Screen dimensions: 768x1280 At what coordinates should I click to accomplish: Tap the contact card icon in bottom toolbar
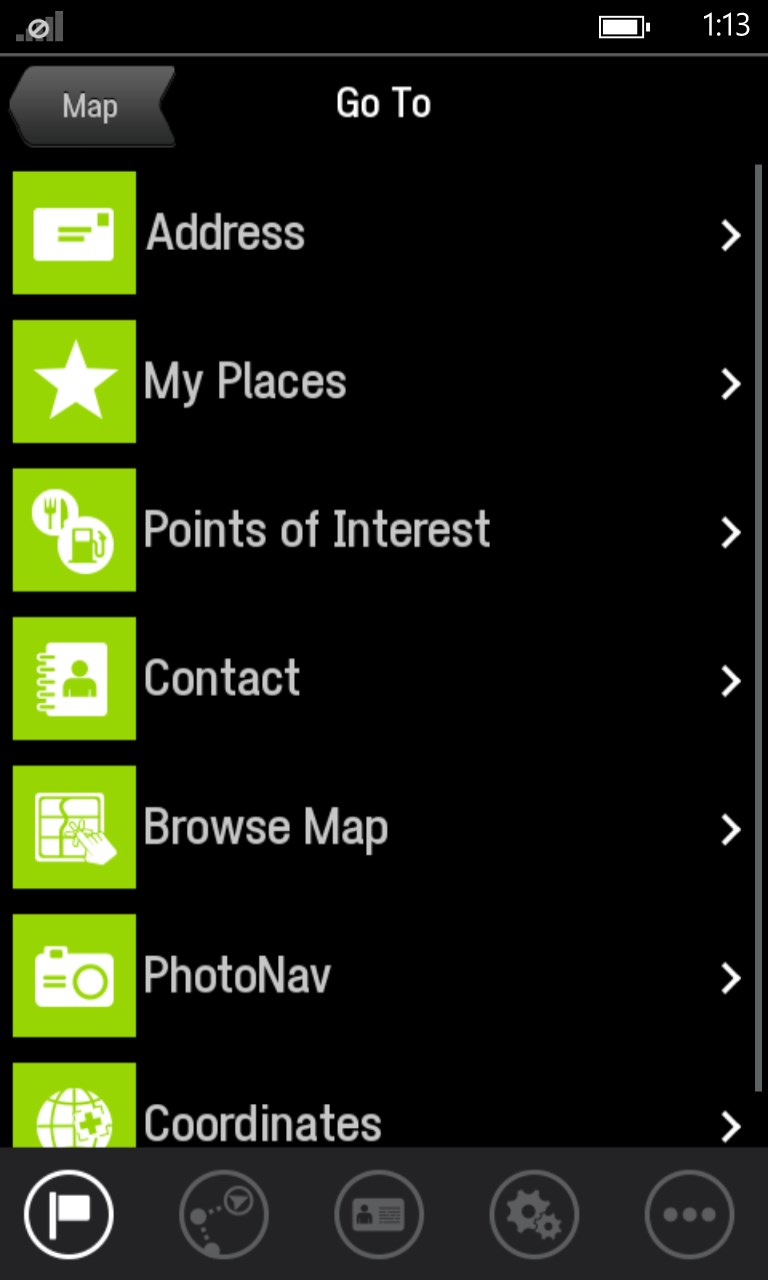(379, 1213)
